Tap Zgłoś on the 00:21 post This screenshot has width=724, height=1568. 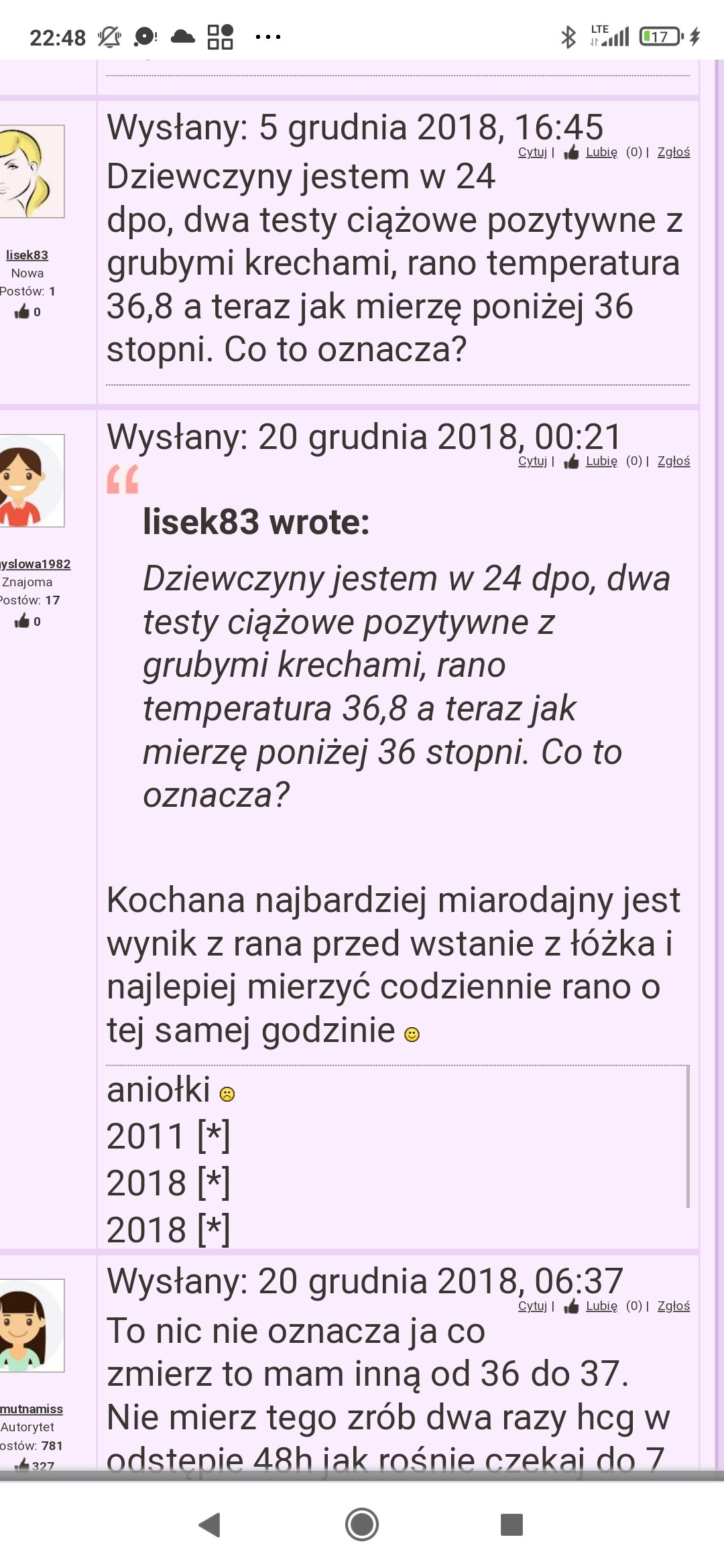point(673,461)
